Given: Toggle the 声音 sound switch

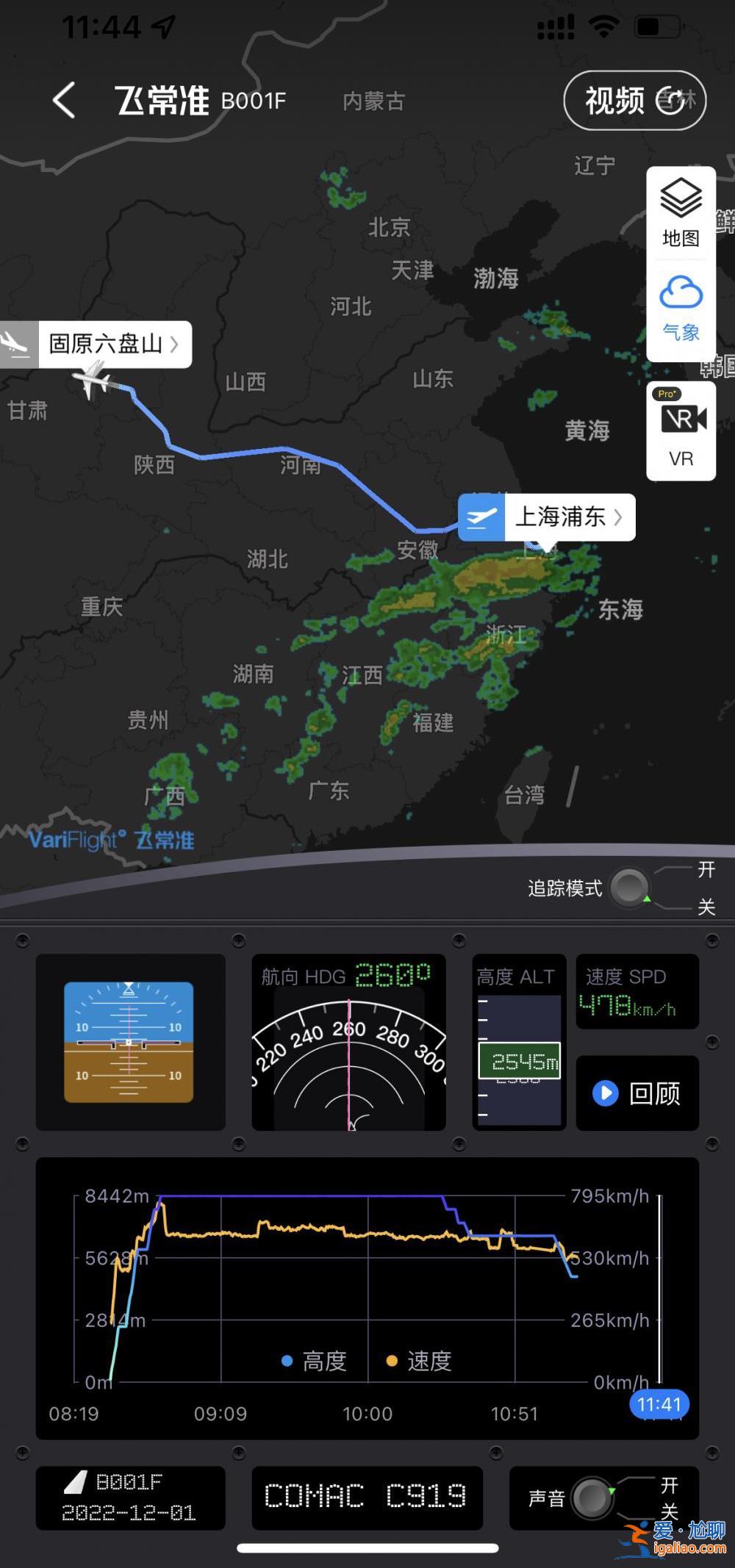Looking at the screenshot, I should click(592, 1497).
